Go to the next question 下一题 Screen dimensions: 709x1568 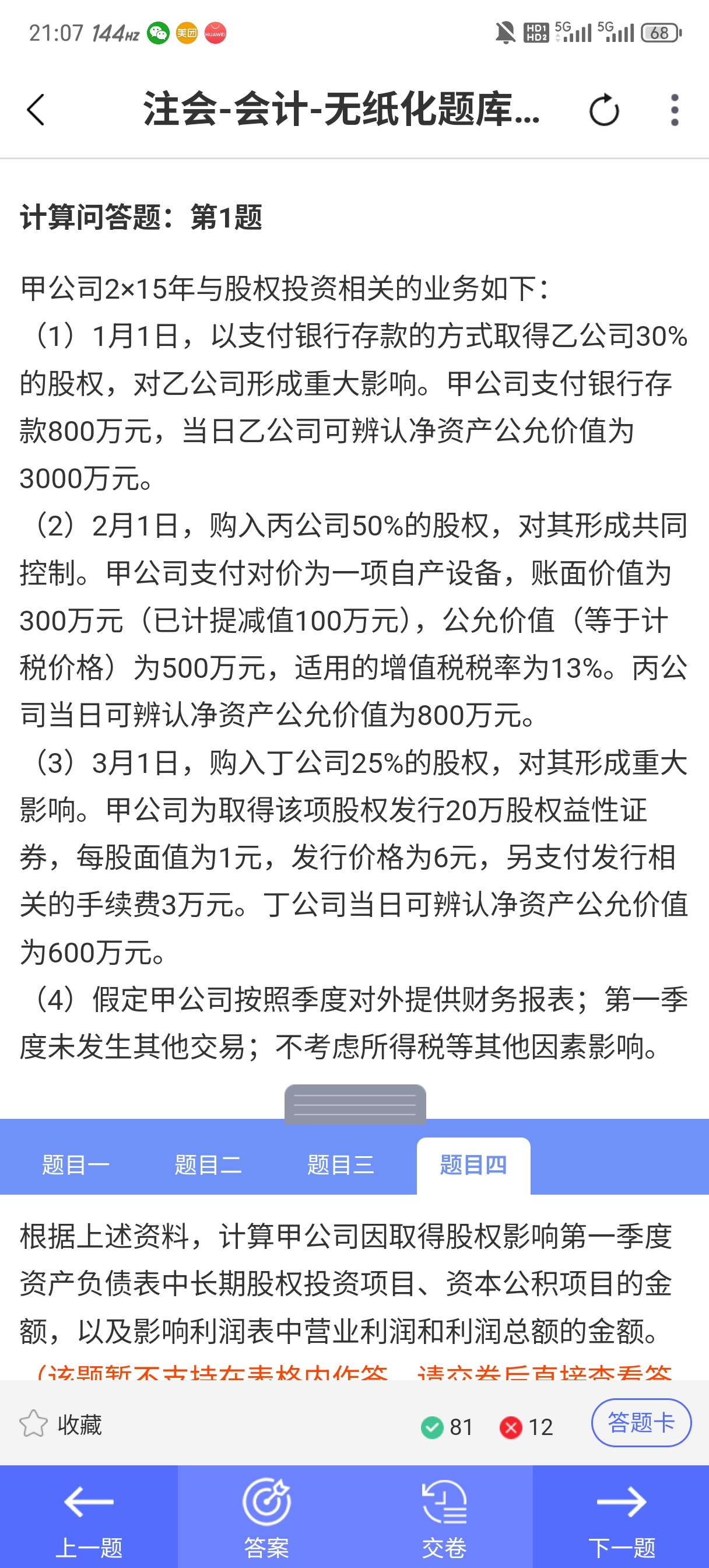pyautogui.click(x=622, y=1517)
